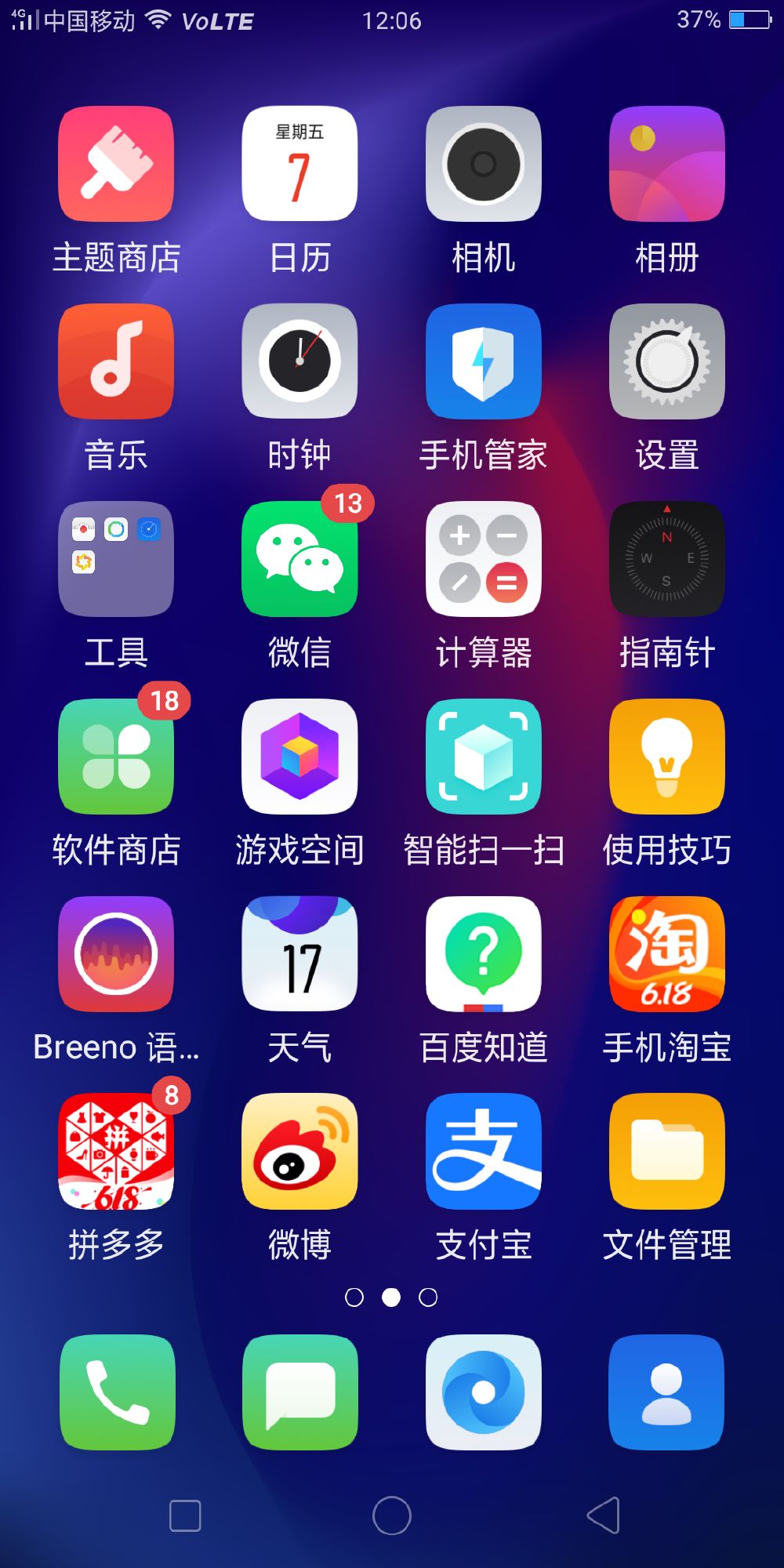
Task: Launch 手机淘宝 Taobao app
Action: [x=666, y=954]
